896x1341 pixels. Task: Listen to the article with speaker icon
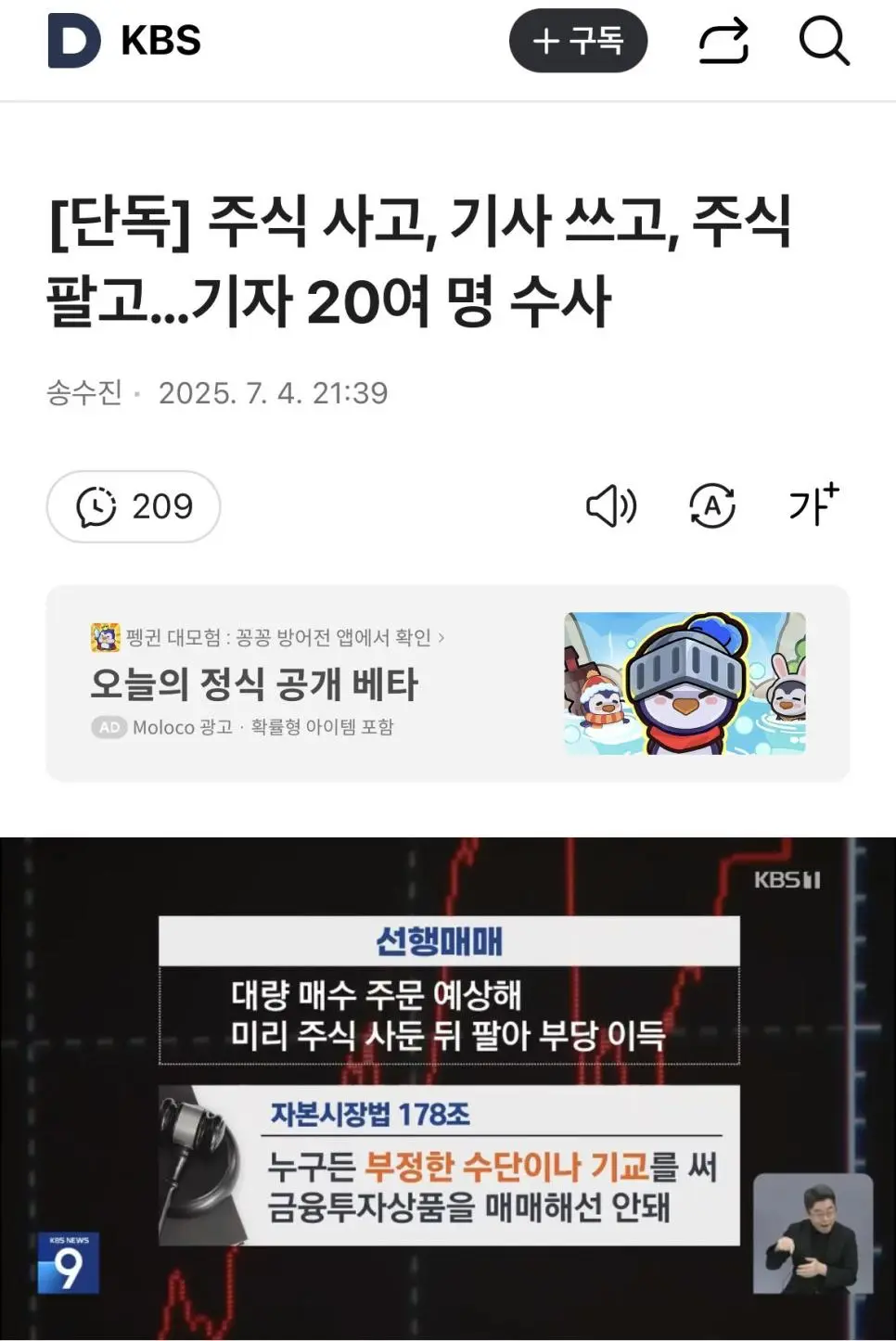pyautogui.click(x=611, y=506)
